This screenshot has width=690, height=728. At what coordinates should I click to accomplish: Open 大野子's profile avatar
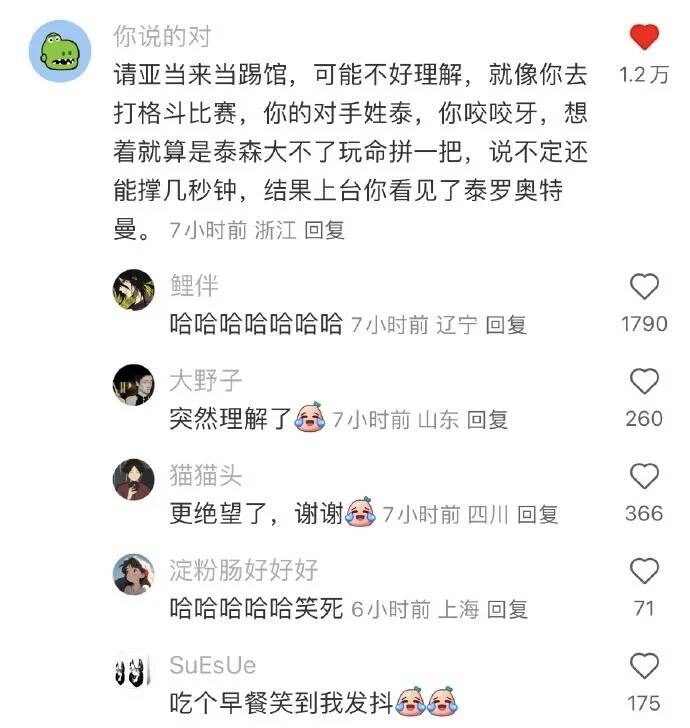point(133,385)
